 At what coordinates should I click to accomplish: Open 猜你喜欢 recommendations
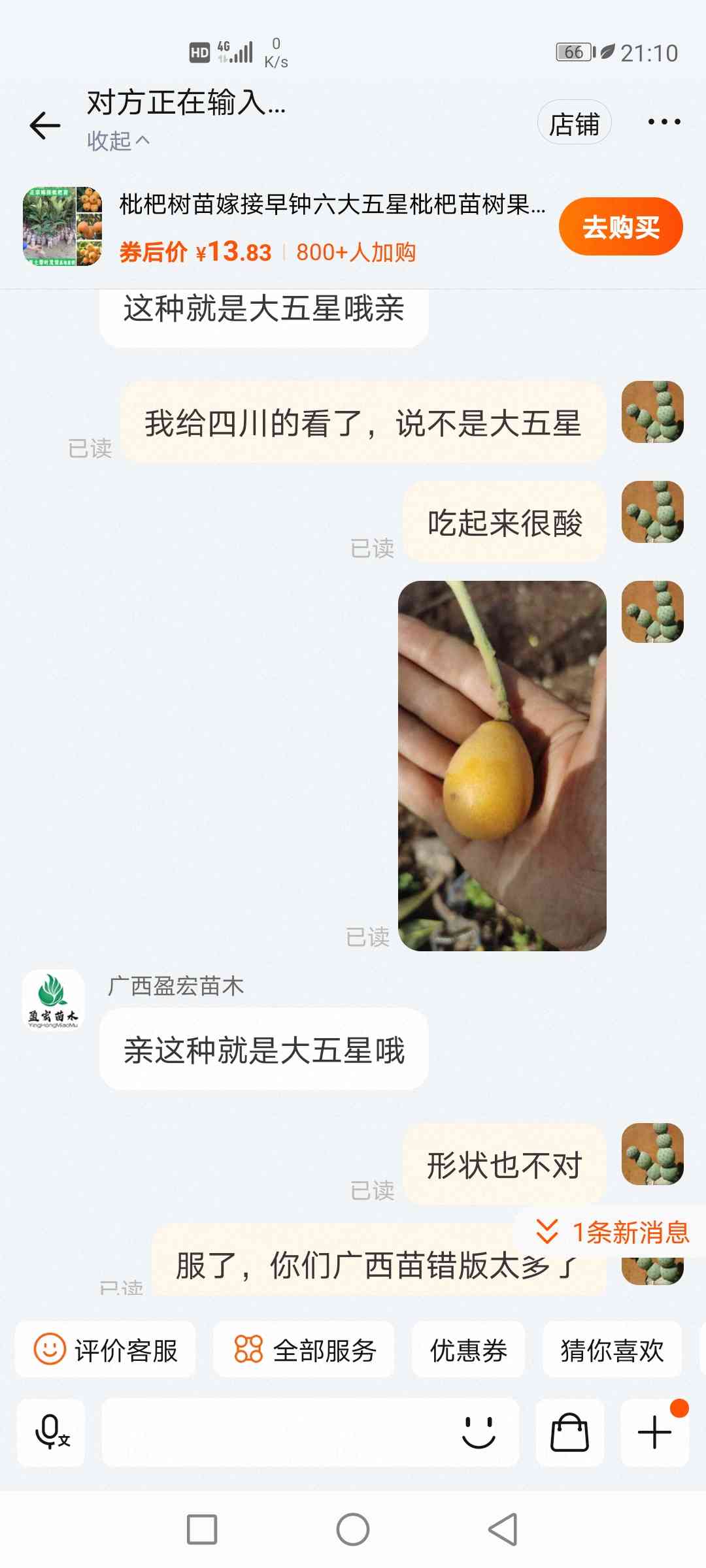[612, 1350]
